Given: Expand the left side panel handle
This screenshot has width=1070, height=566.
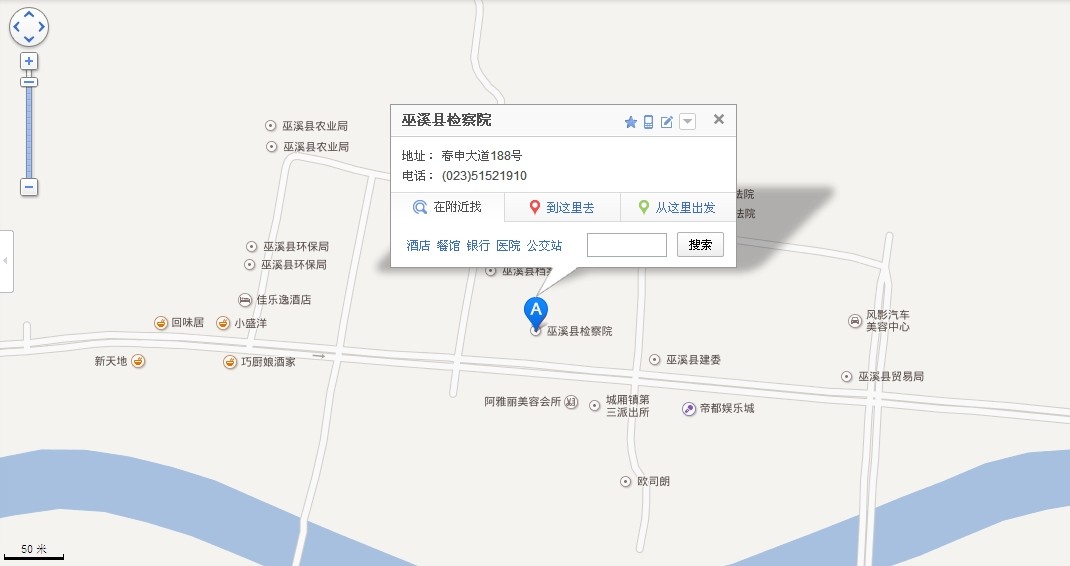Looking at the screenshot, I should (6, 261).
